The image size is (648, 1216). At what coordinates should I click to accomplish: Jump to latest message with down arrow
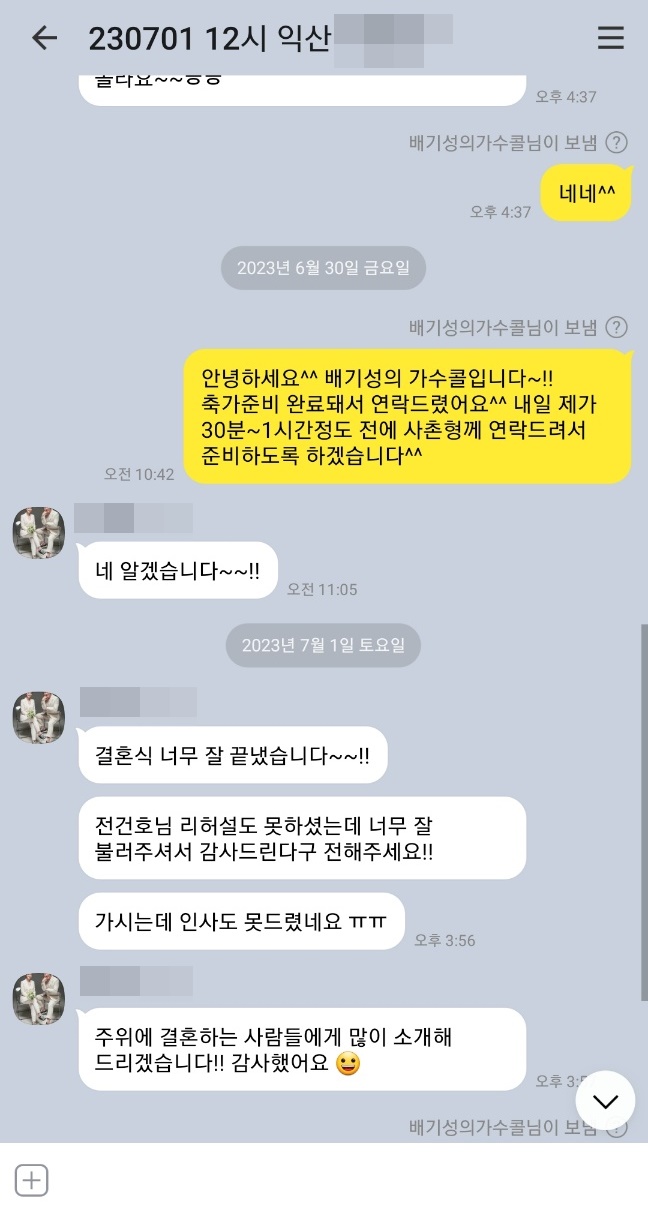pos(605,1101)
